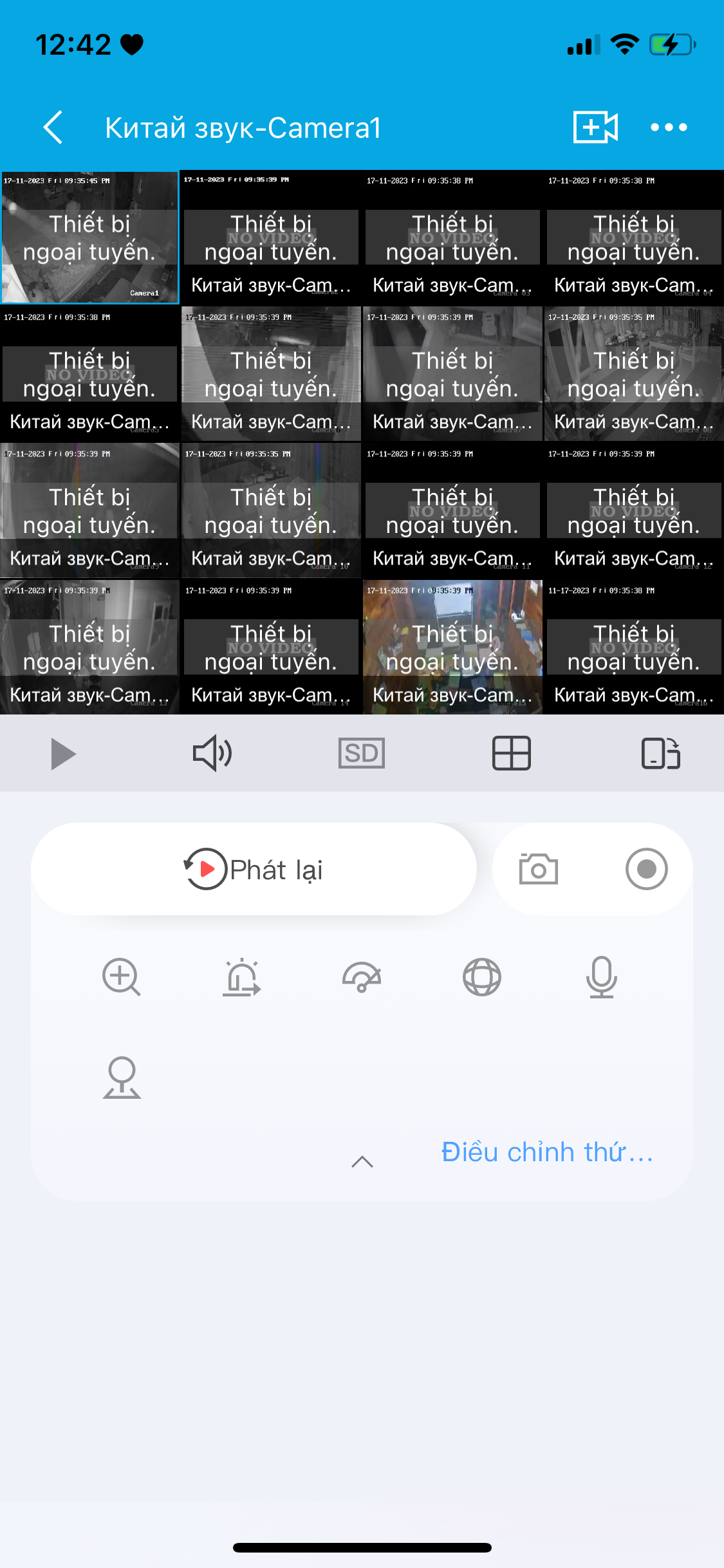This screenshot has height=1568, width=724.
Task: Go back using the header arrow
Action: [53, 127]
